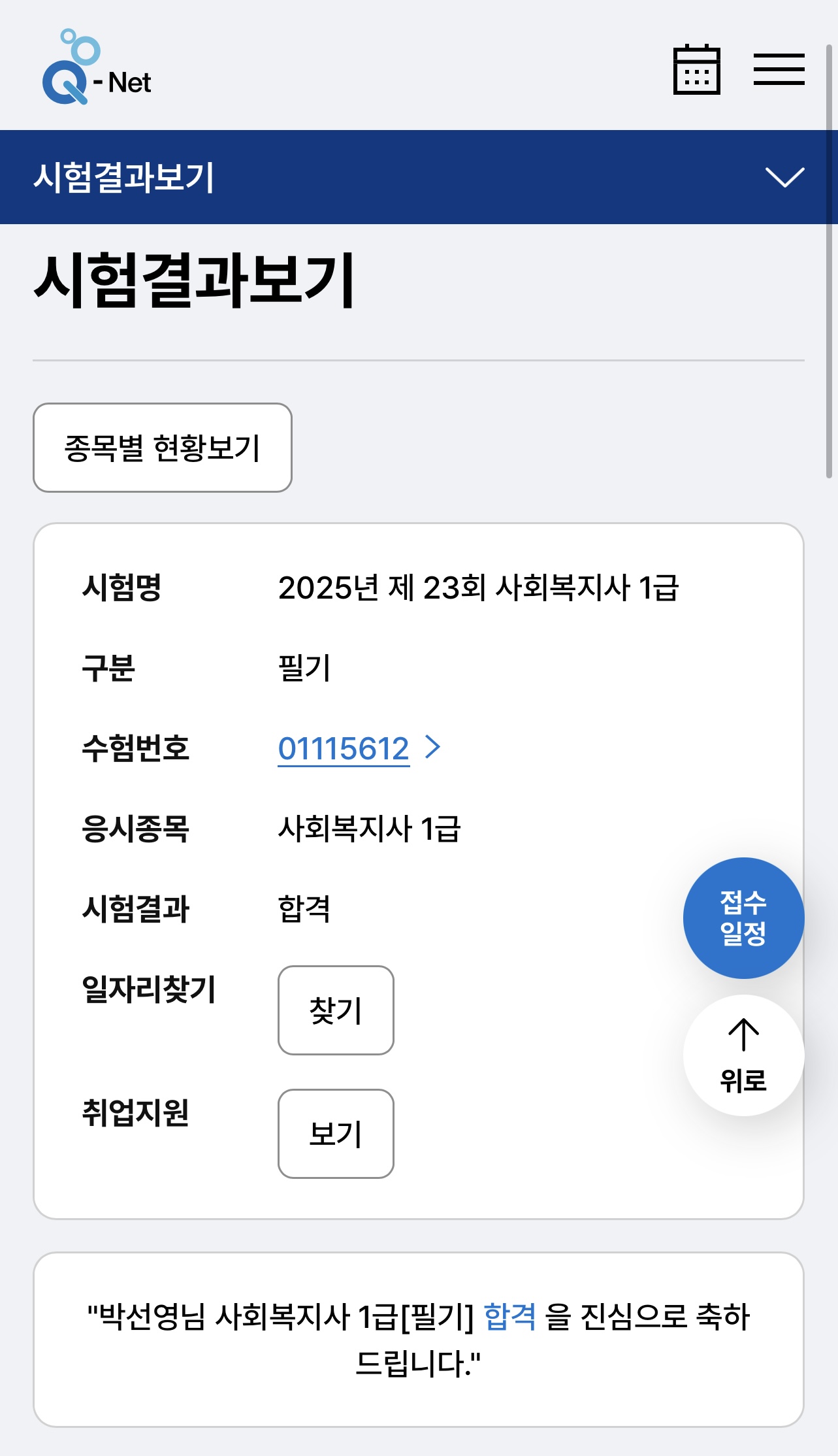Open the 접수일정 floating button
Screen dimensions: 838x1456
(743, 918)
